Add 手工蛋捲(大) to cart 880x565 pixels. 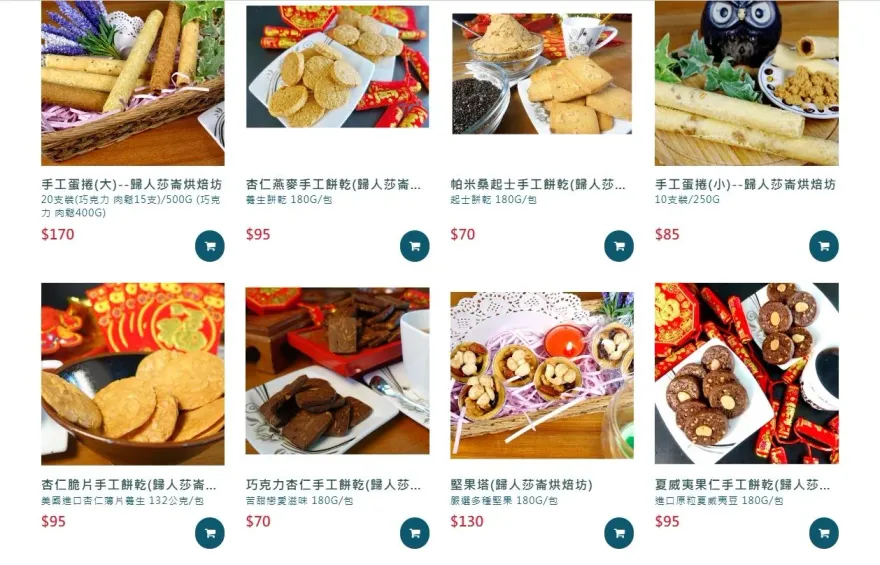pos(210,246)
